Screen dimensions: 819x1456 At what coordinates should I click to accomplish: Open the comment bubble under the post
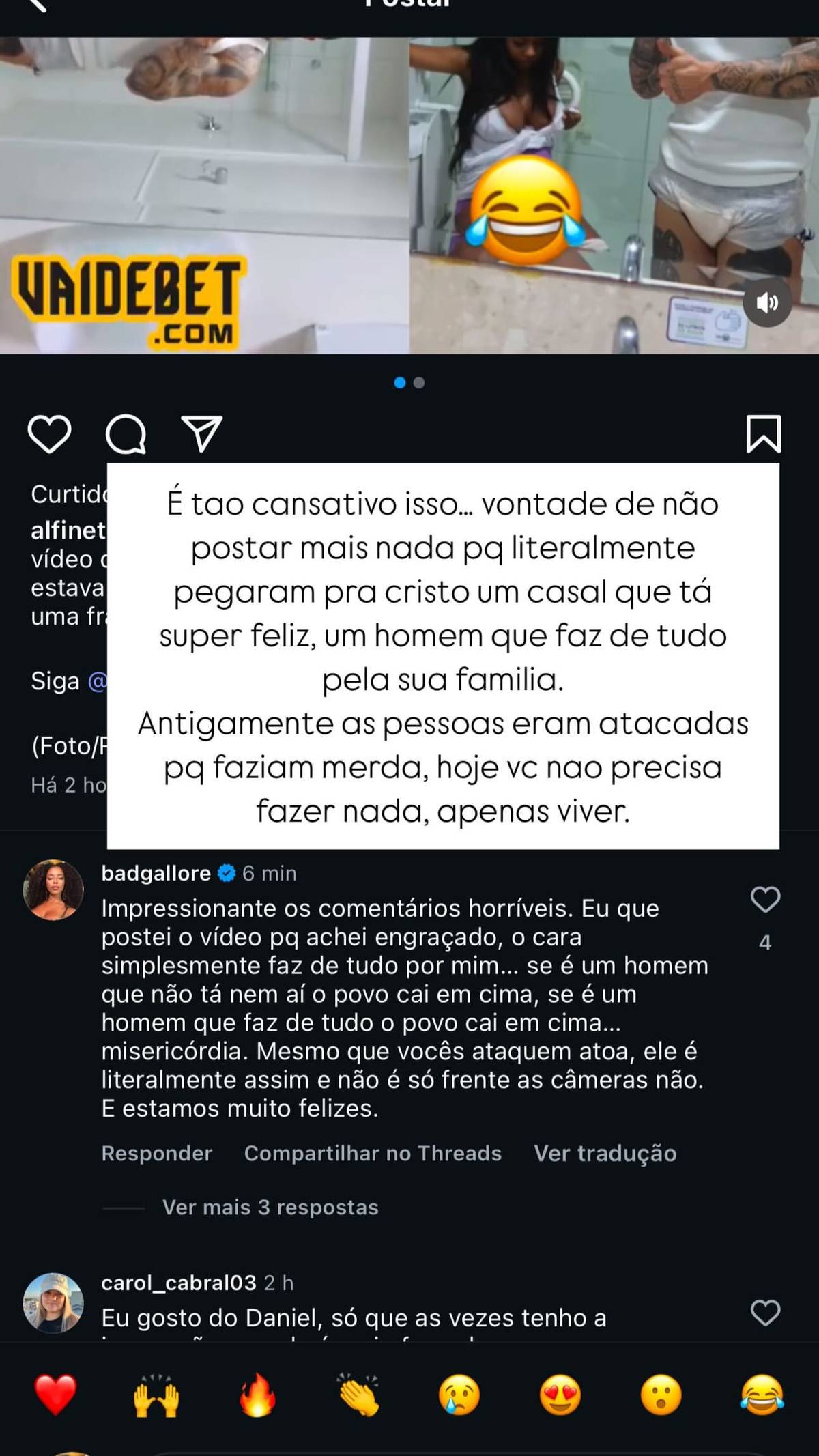click(126, 433)
